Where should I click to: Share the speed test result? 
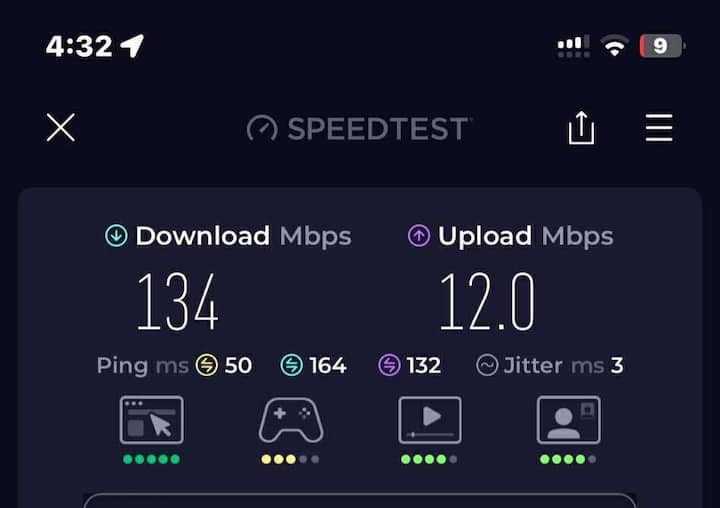(x=581, y=128)
